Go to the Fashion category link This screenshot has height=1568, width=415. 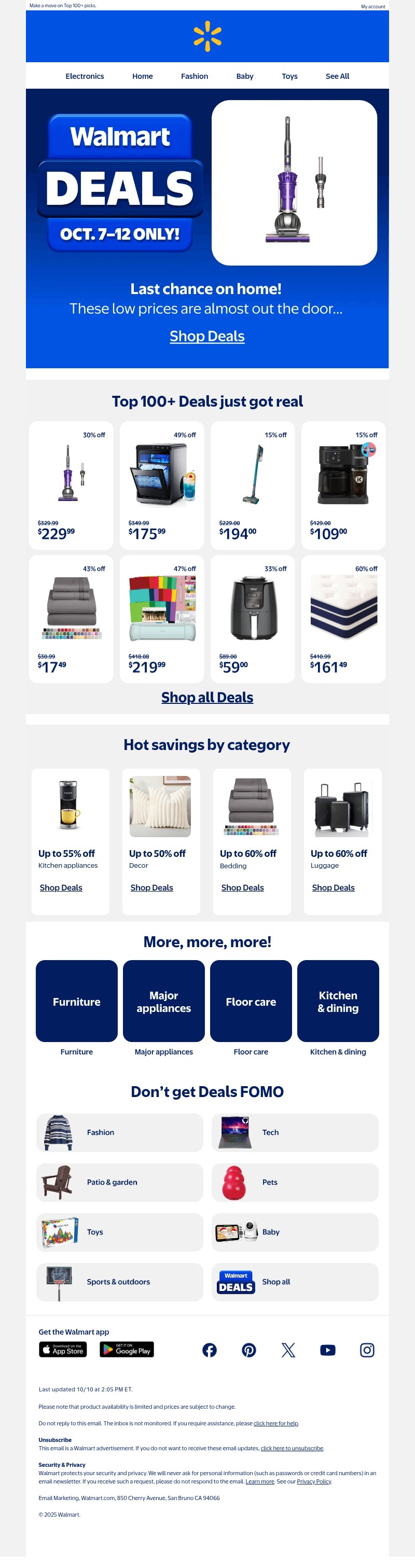(x=194, y=76)
